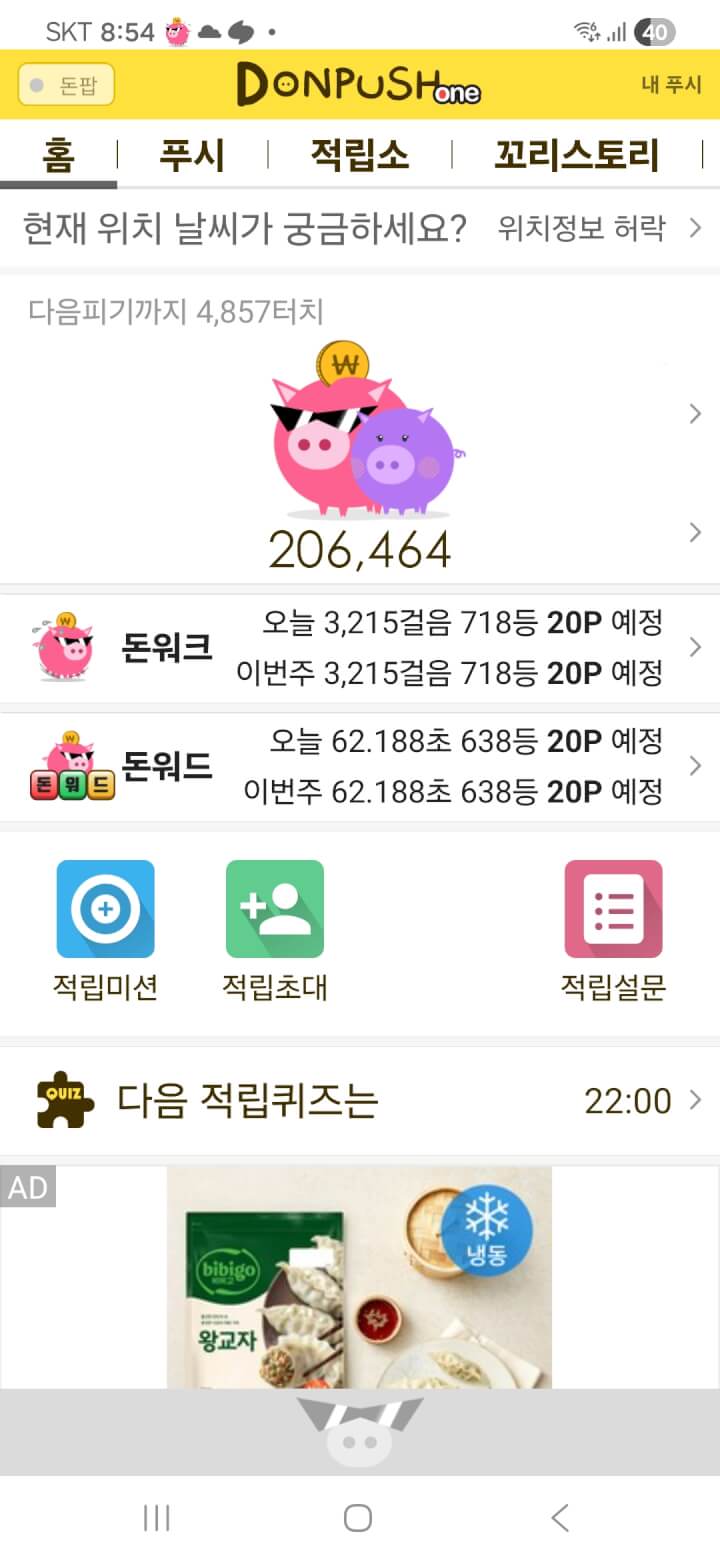The width and height of the screenshot is (720, 1560).
Task: Open the 꼬리스토리 tab
Action: (x=576, y=156)
